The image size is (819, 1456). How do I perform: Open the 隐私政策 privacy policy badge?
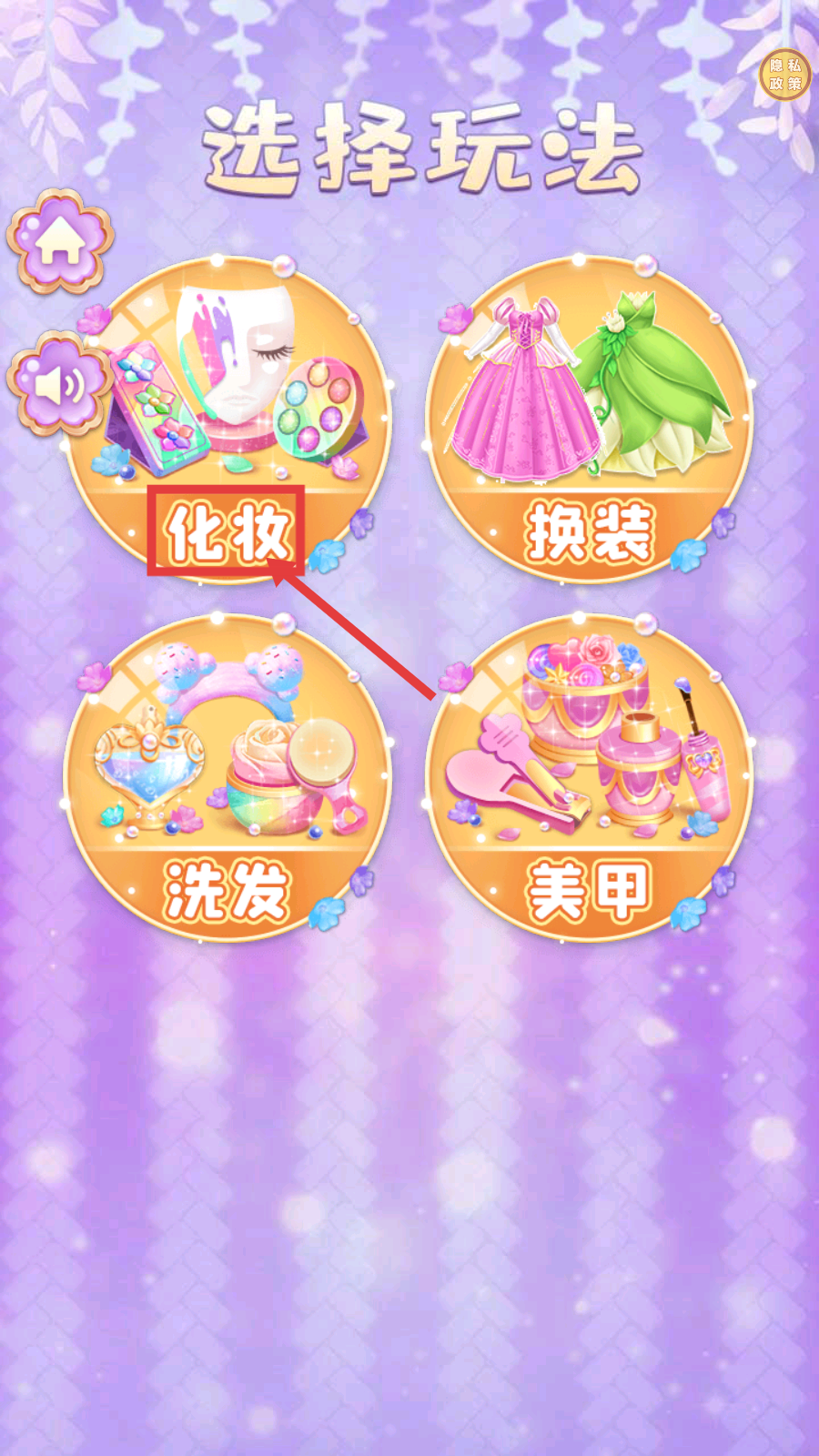[x=784, y=76]
